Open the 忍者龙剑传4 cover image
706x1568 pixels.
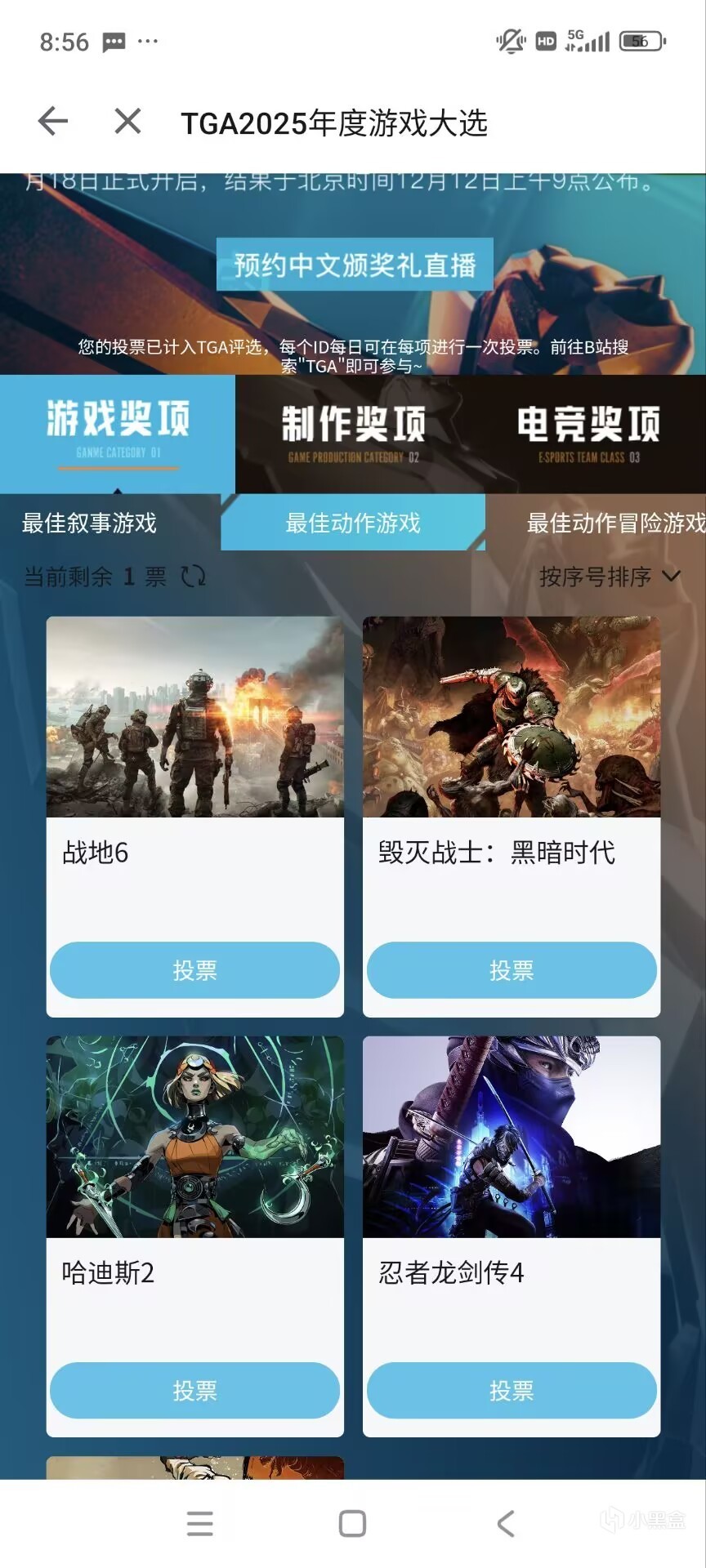(x=512, y=1137)
